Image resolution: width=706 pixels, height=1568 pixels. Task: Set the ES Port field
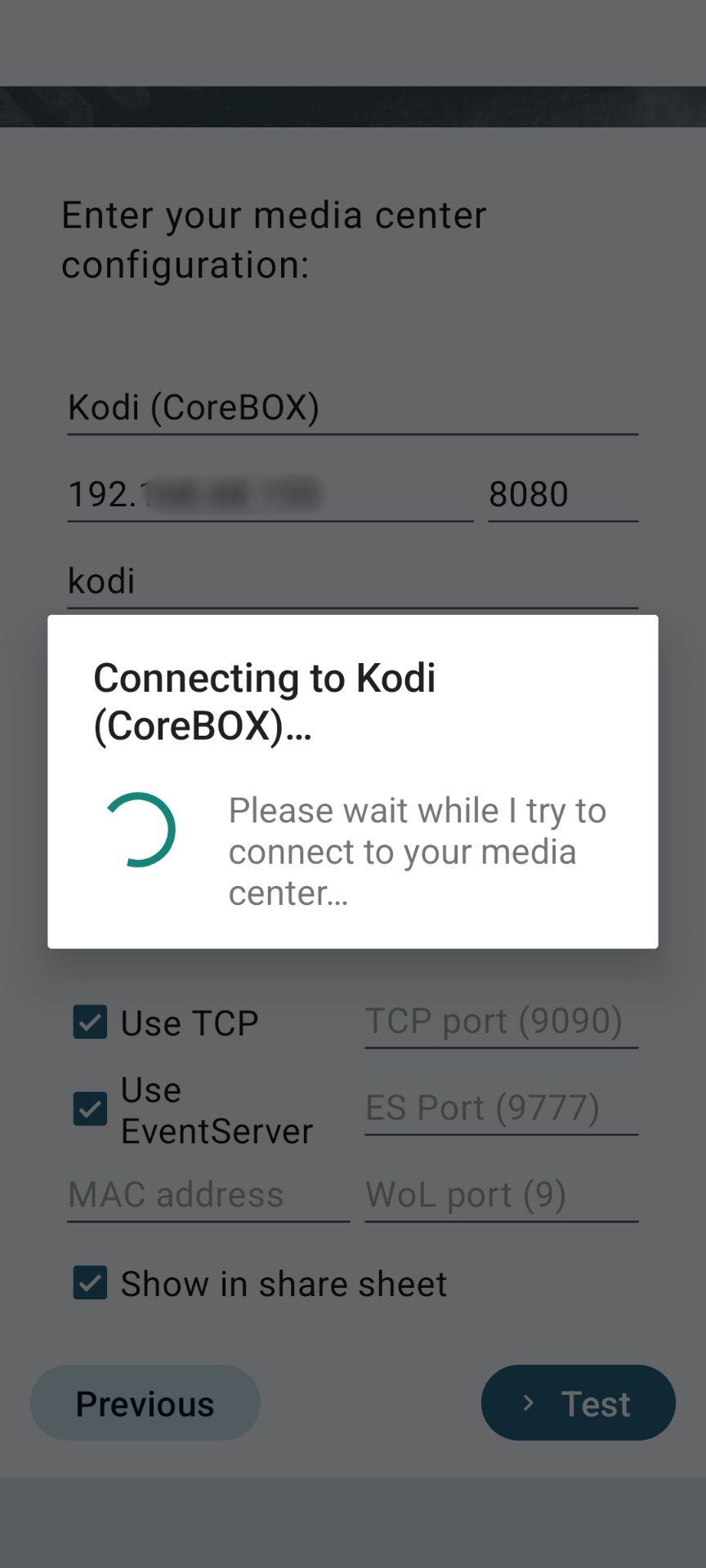500,1108
